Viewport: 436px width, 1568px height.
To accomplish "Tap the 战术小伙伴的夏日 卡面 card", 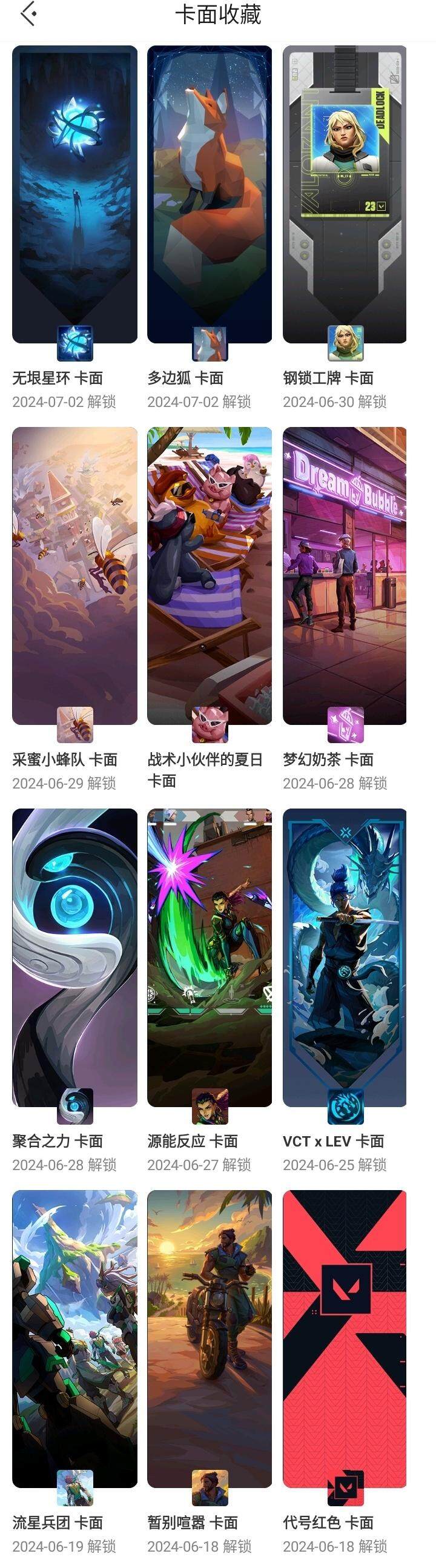I will click(x=210, y=576).
